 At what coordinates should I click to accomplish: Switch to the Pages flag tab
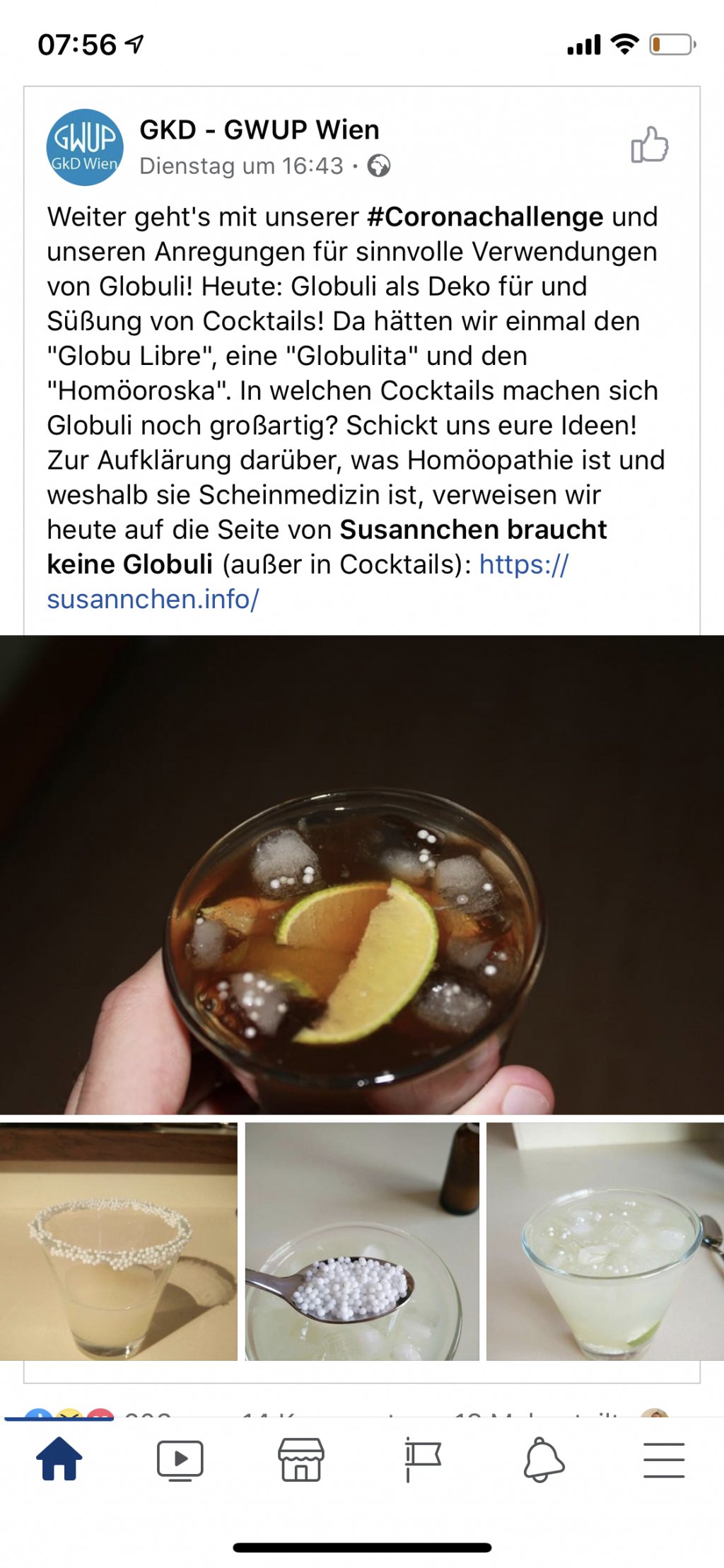coord(422,1460)
